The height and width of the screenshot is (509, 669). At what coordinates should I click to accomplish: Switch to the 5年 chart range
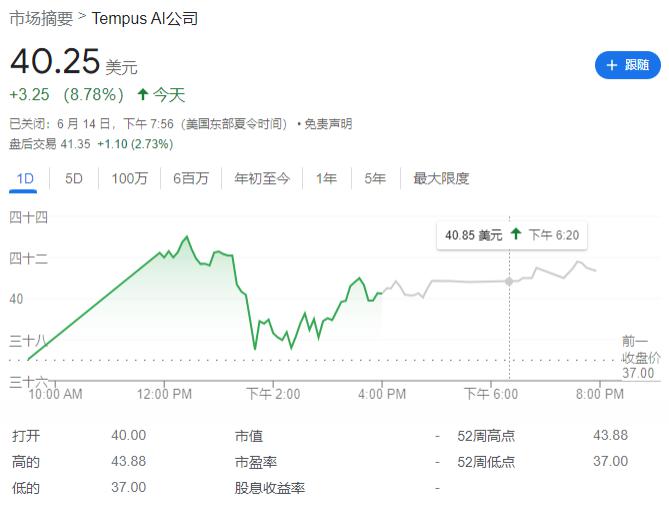click(x=375, y=178)
